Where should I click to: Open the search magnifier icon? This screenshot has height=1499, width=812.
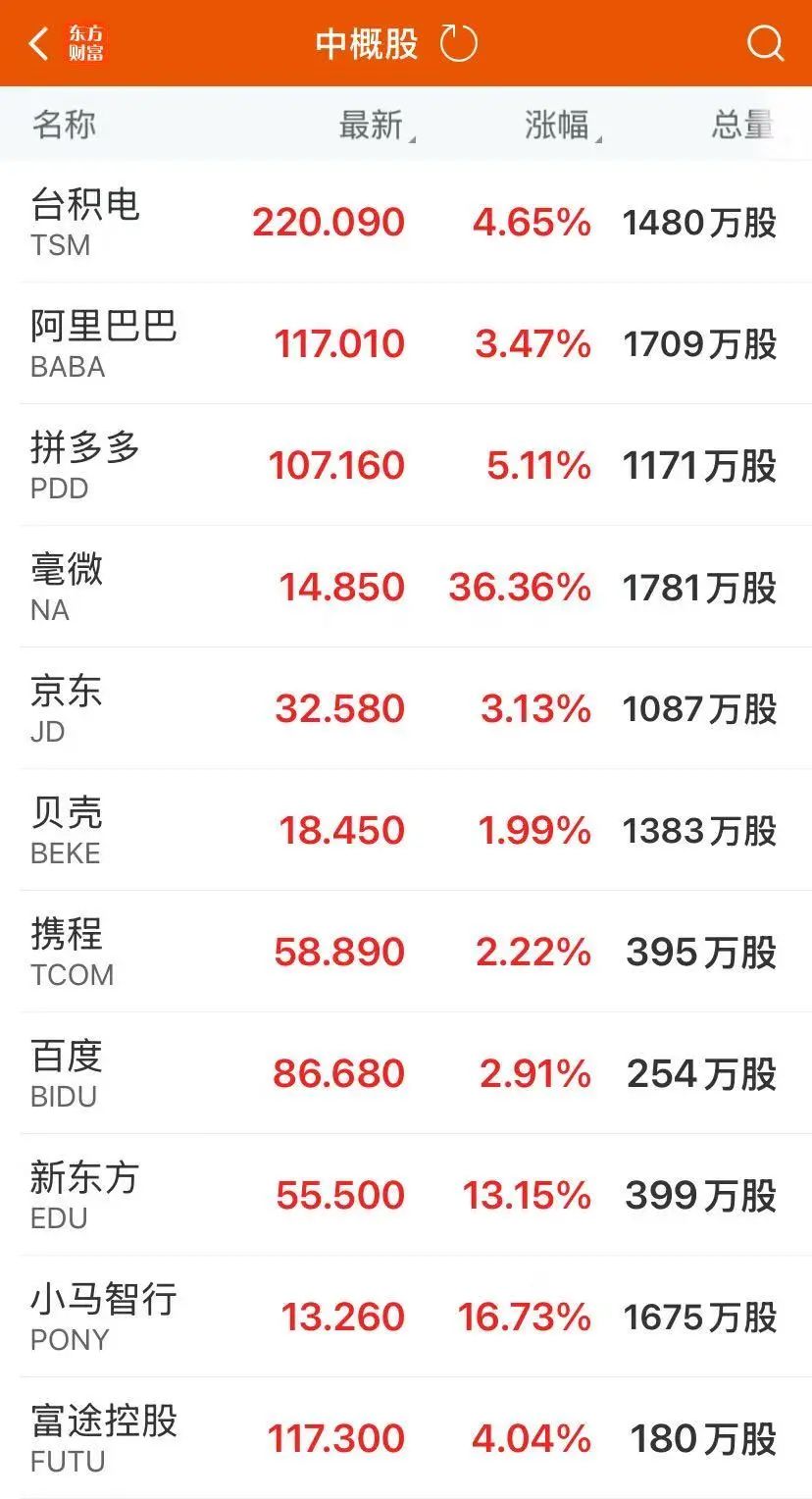[x=764, y=44]
